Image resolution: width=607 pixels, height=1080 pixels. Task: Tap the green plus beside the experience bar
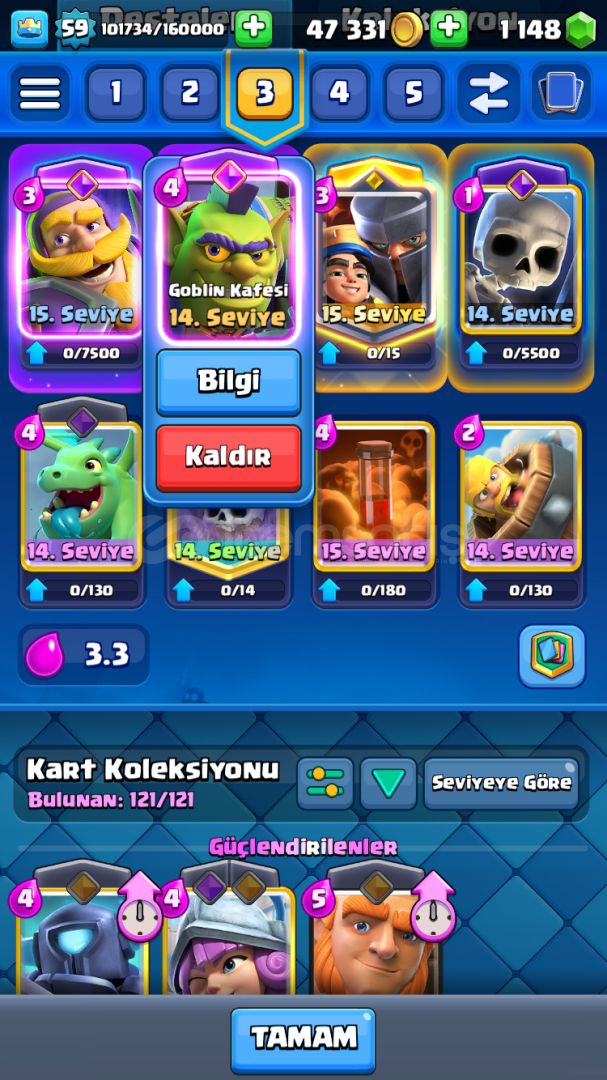tap(254, 28)
